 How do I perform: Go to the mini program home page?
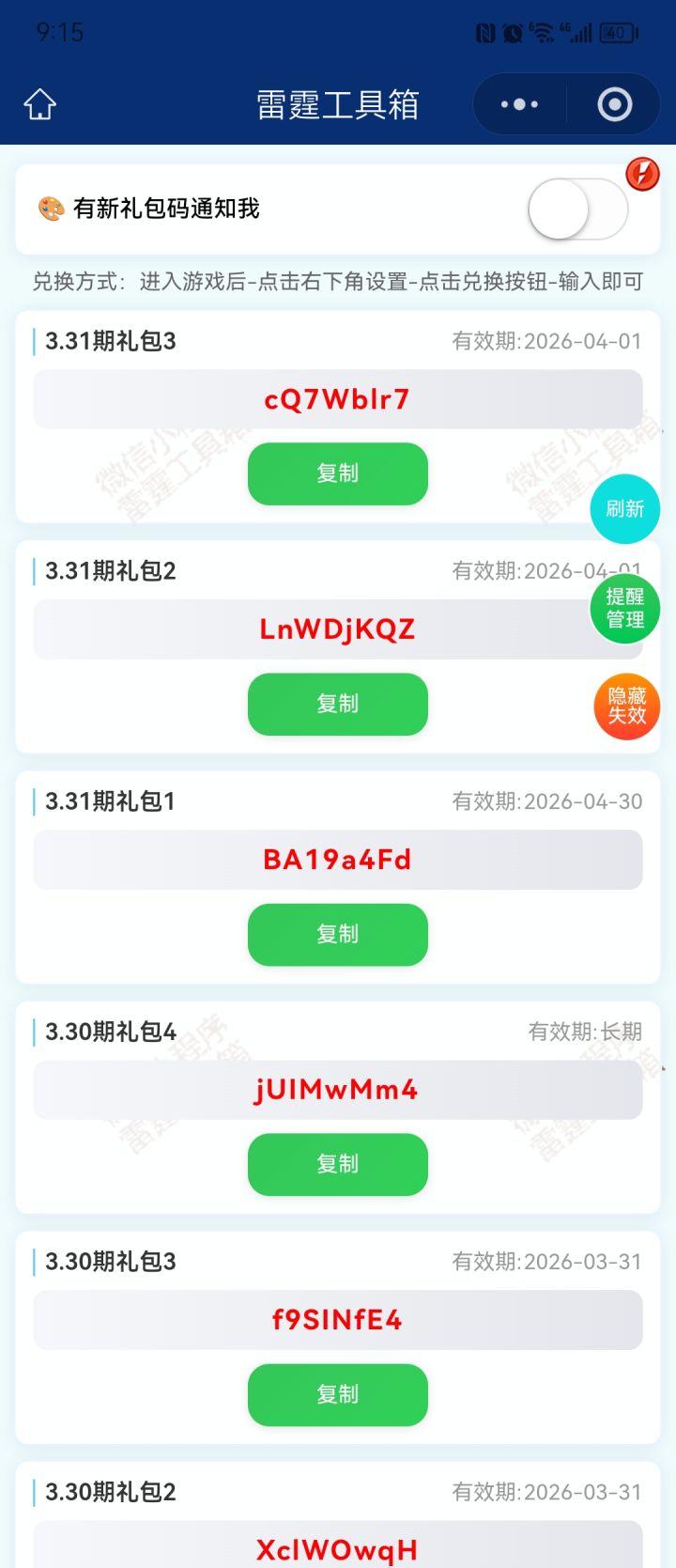pyautogui.click(x=40, y=104)
